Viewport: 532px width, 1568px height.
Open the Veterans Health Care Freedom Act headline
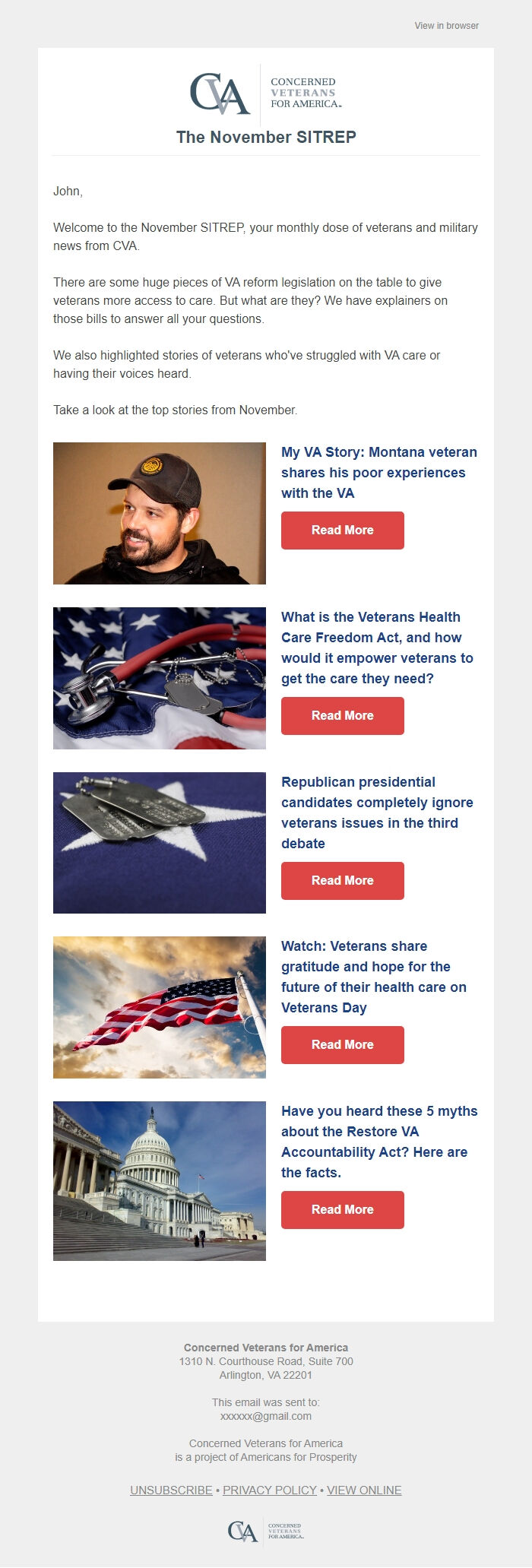[x=376, y=648]
